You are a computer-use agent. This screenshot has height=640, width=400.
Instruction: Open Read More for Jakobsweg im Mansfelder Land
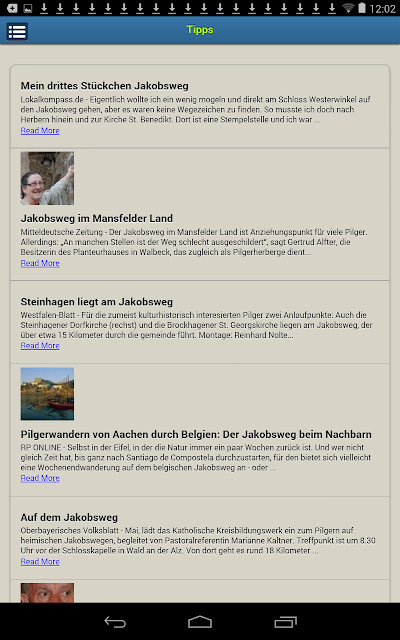tap(40, 263)
